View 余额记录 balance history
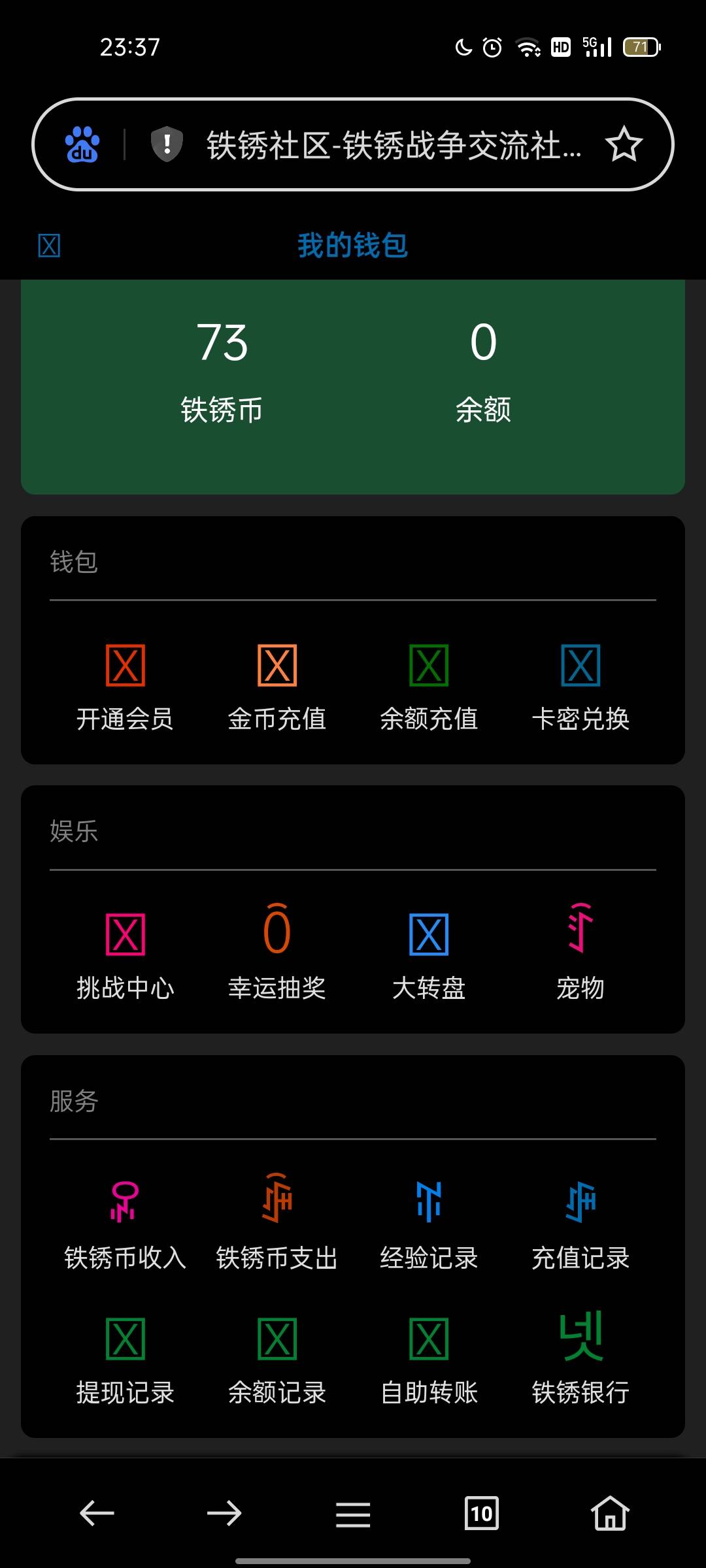 coord(277,1360)
